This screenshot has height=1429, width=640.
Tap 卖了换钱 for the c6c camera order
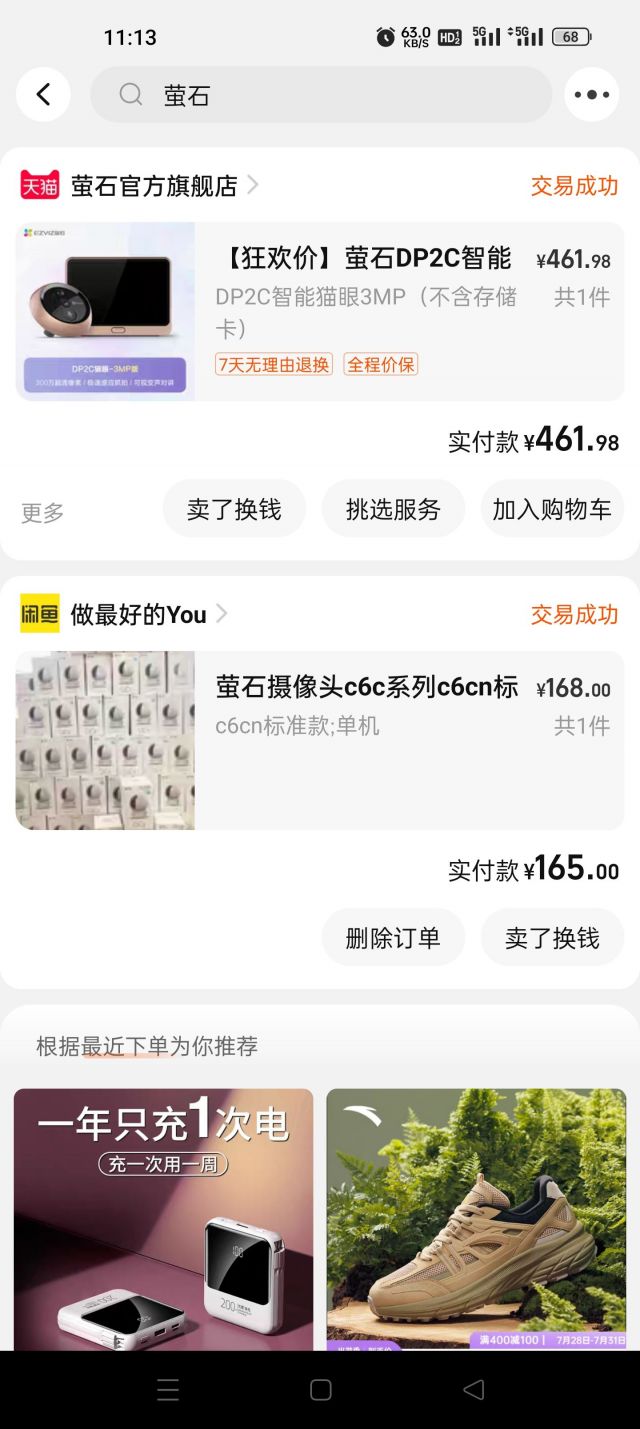pos(552,938)
